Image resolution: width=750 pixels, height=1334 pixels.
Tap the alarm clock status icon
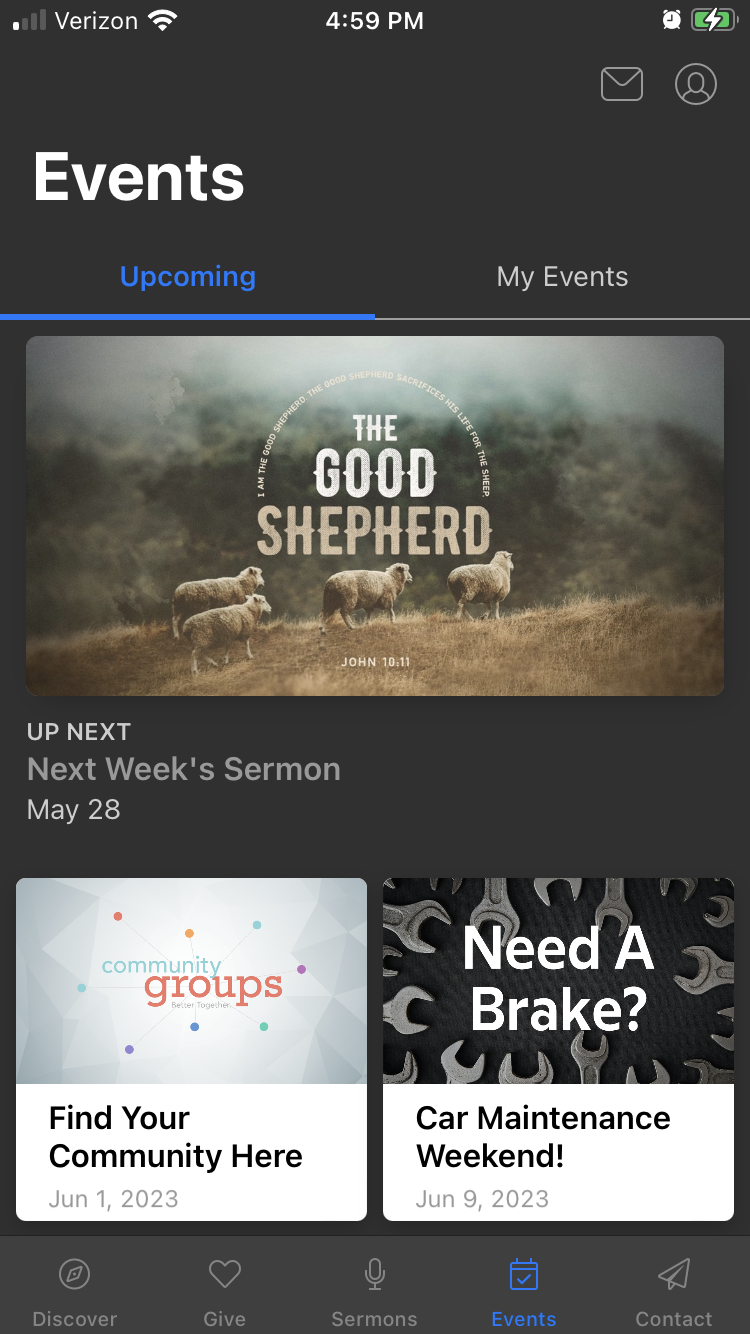coord(672,18)
